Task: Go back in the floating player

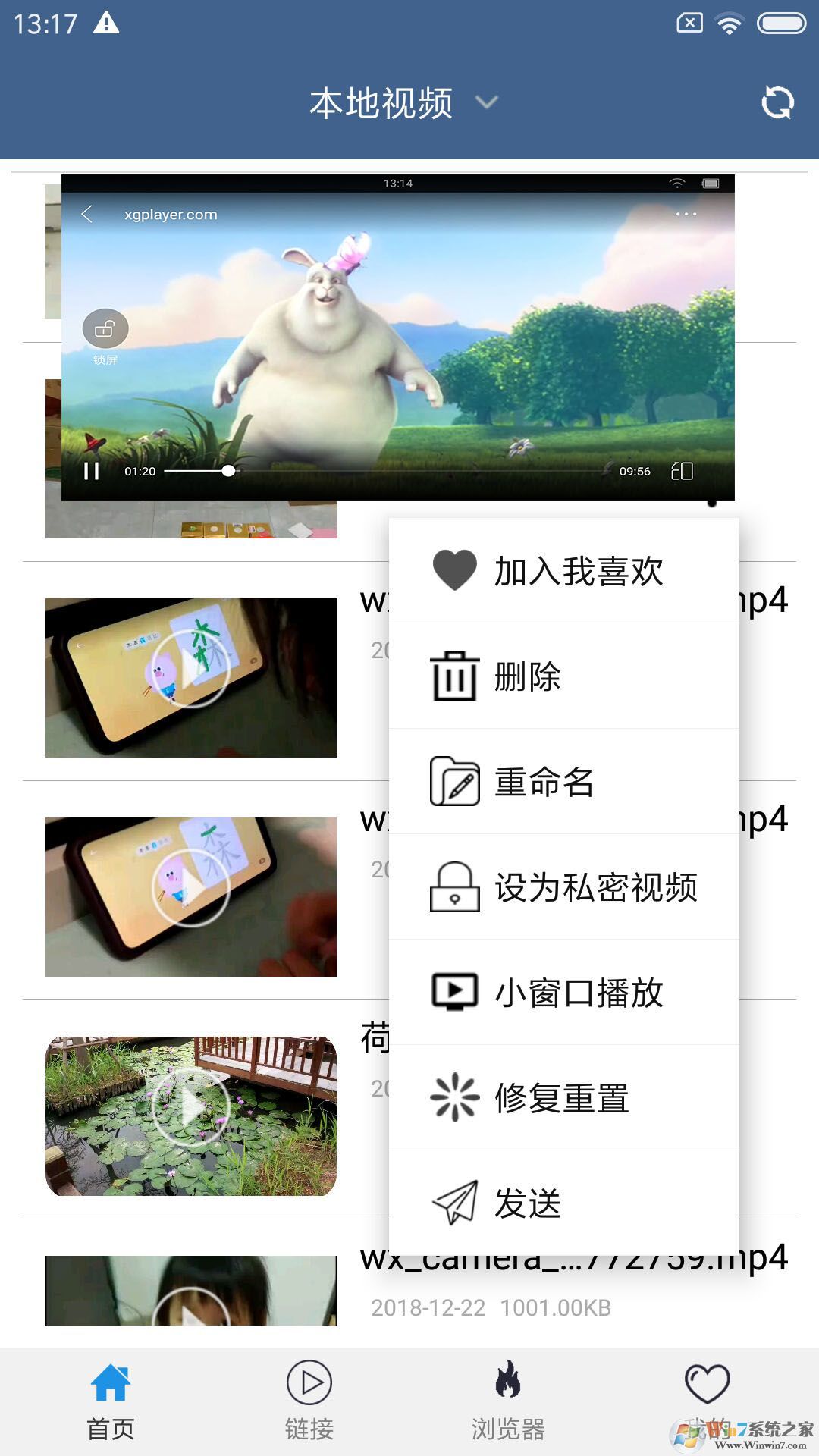Action: coord(87,215)
